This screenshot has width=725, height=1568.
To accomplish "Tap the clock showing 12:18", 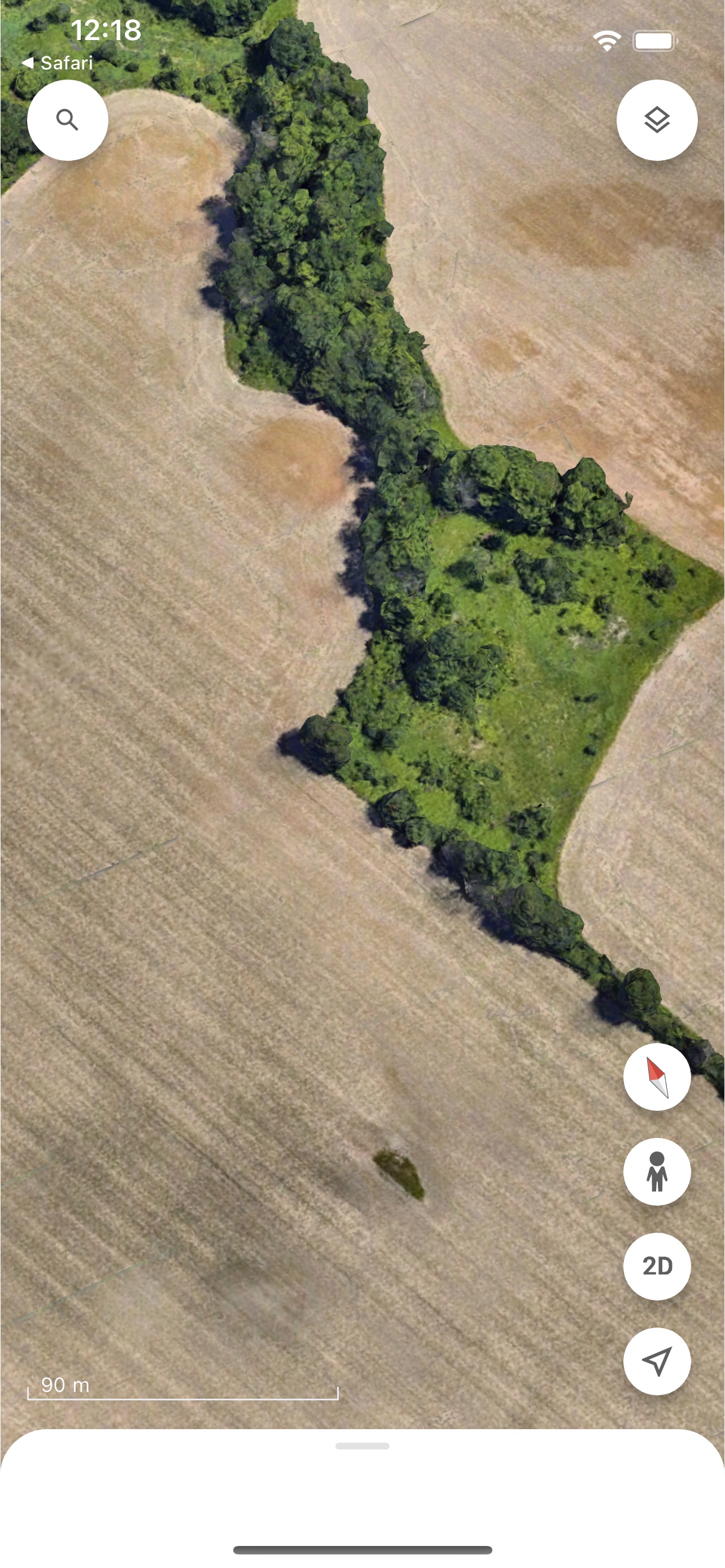I will 107,29.
